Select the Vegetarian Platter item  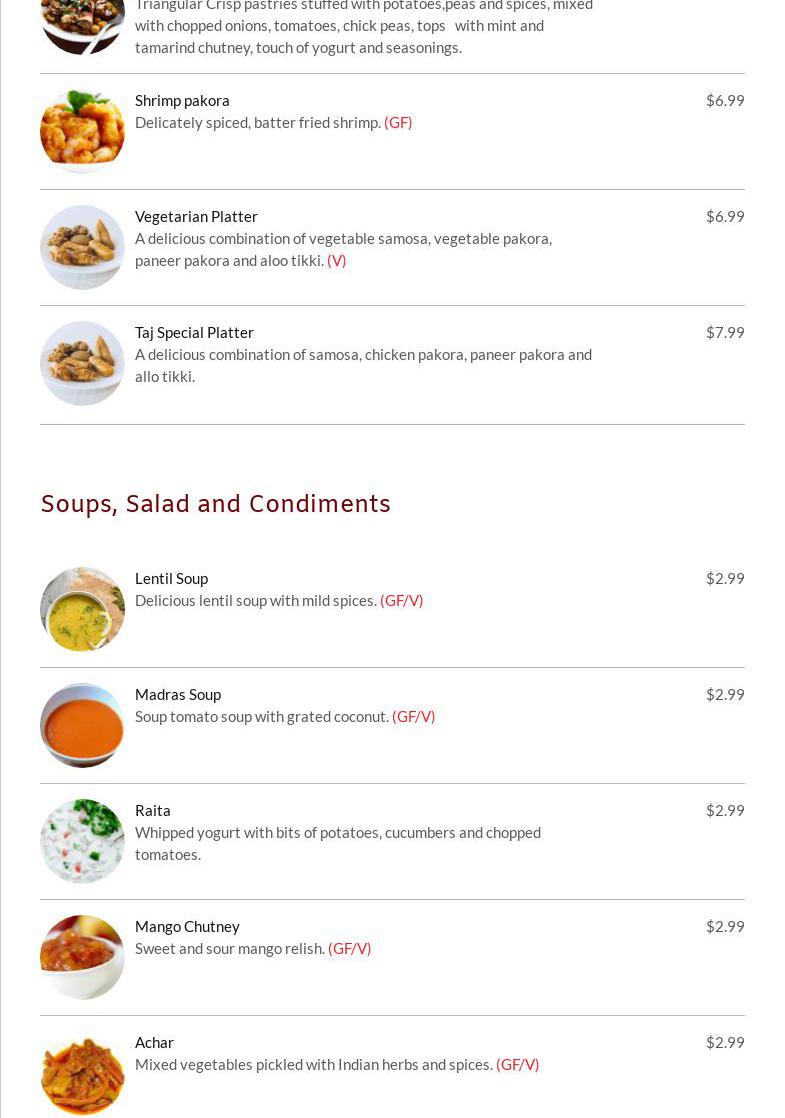point(196,216)
